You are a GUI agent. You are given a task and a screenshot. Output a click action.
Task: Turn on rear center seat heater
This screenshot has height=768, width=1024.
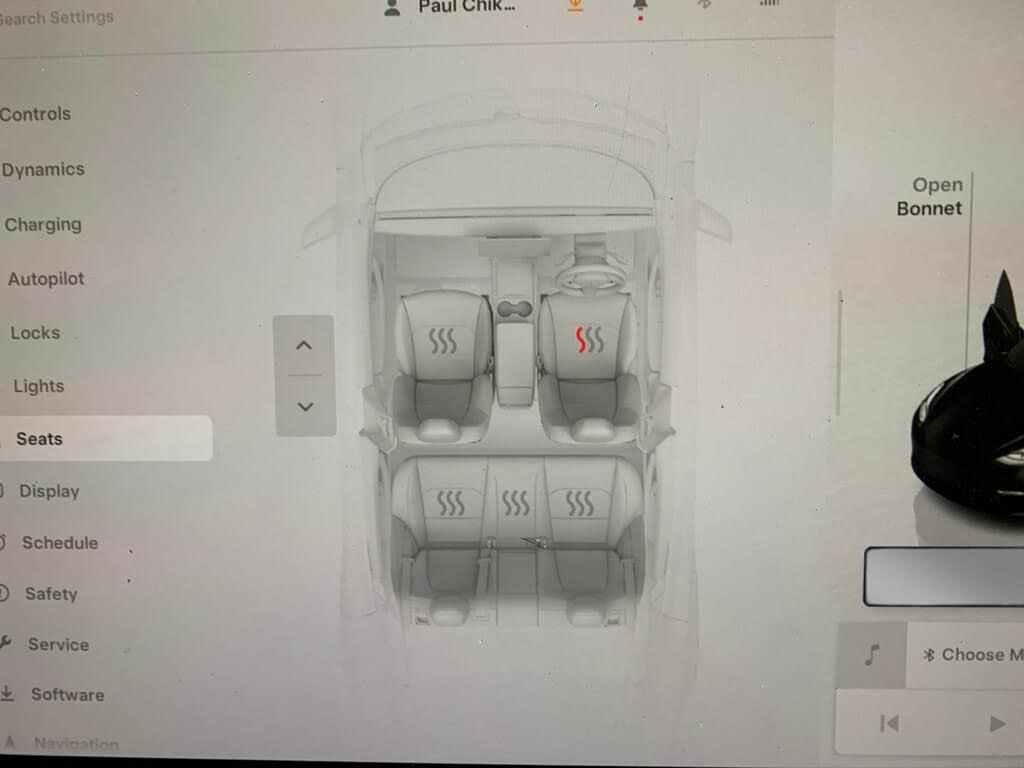(515, 504)
